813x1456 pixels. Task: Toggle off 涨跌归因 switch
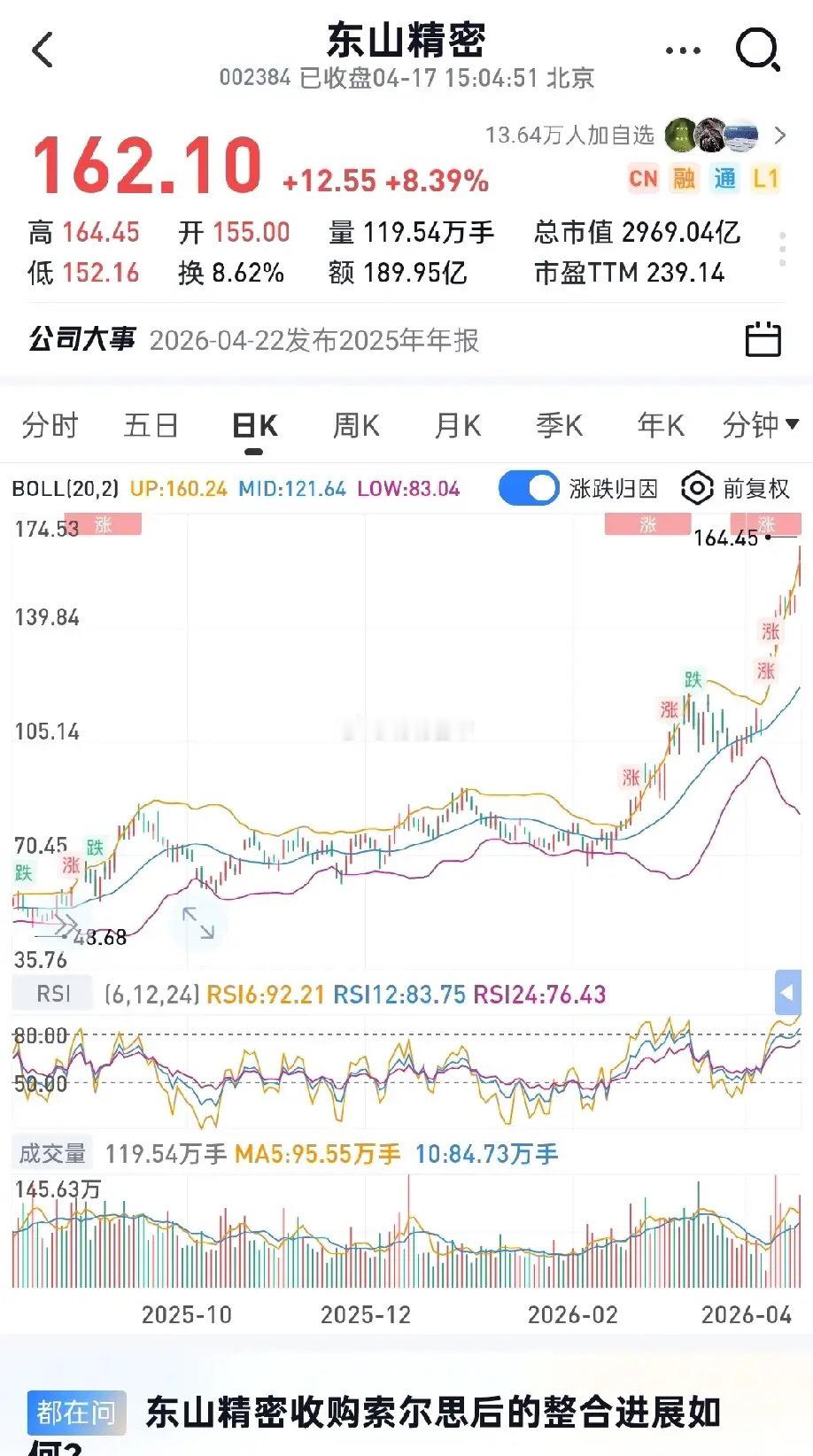click(x=528, y=488)
